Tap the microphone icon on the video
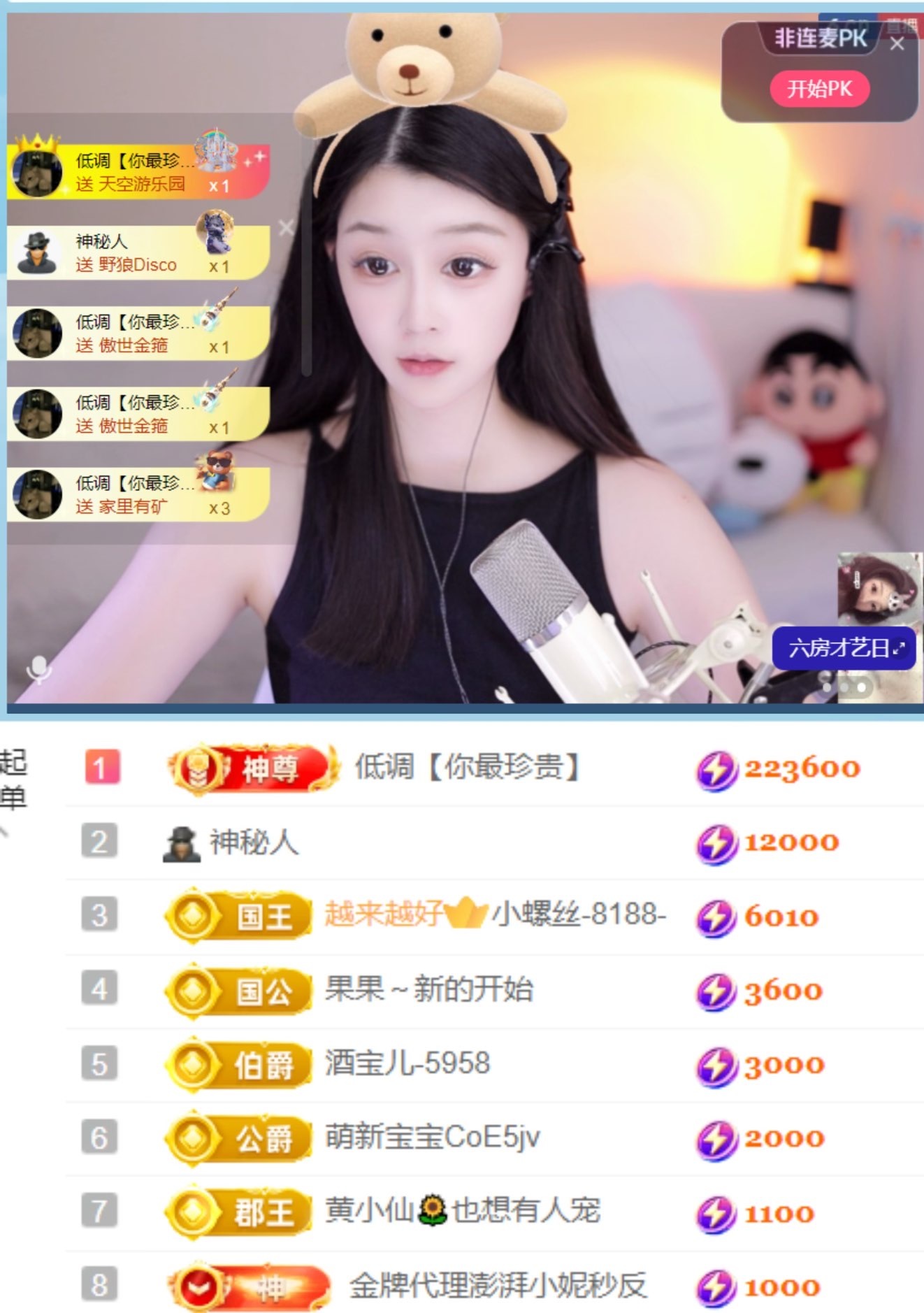 pyautogui.click(x=38, y=668)
